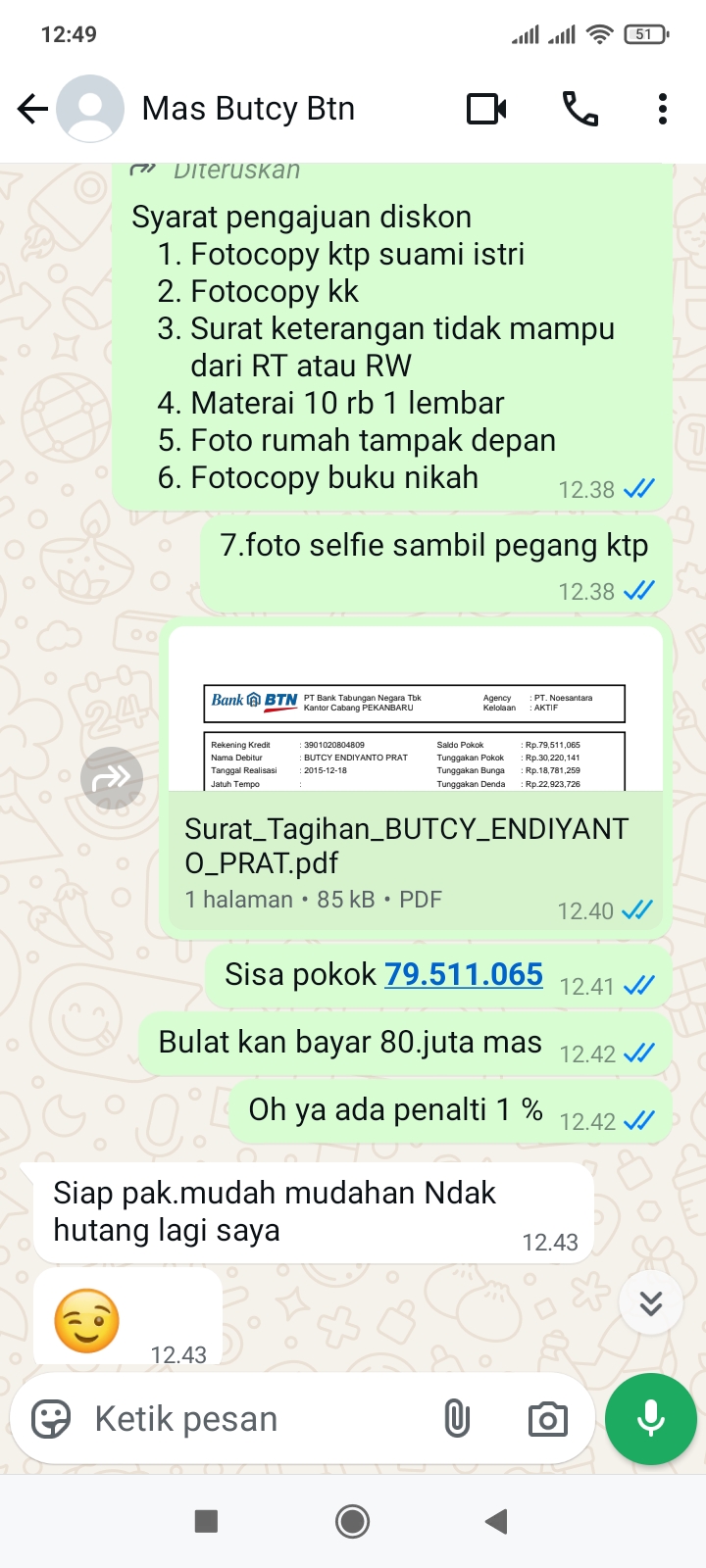Image resolution: width=706 pixels, height=1568 pixels.
Task: Tap the system home button
Action: 352,1521
